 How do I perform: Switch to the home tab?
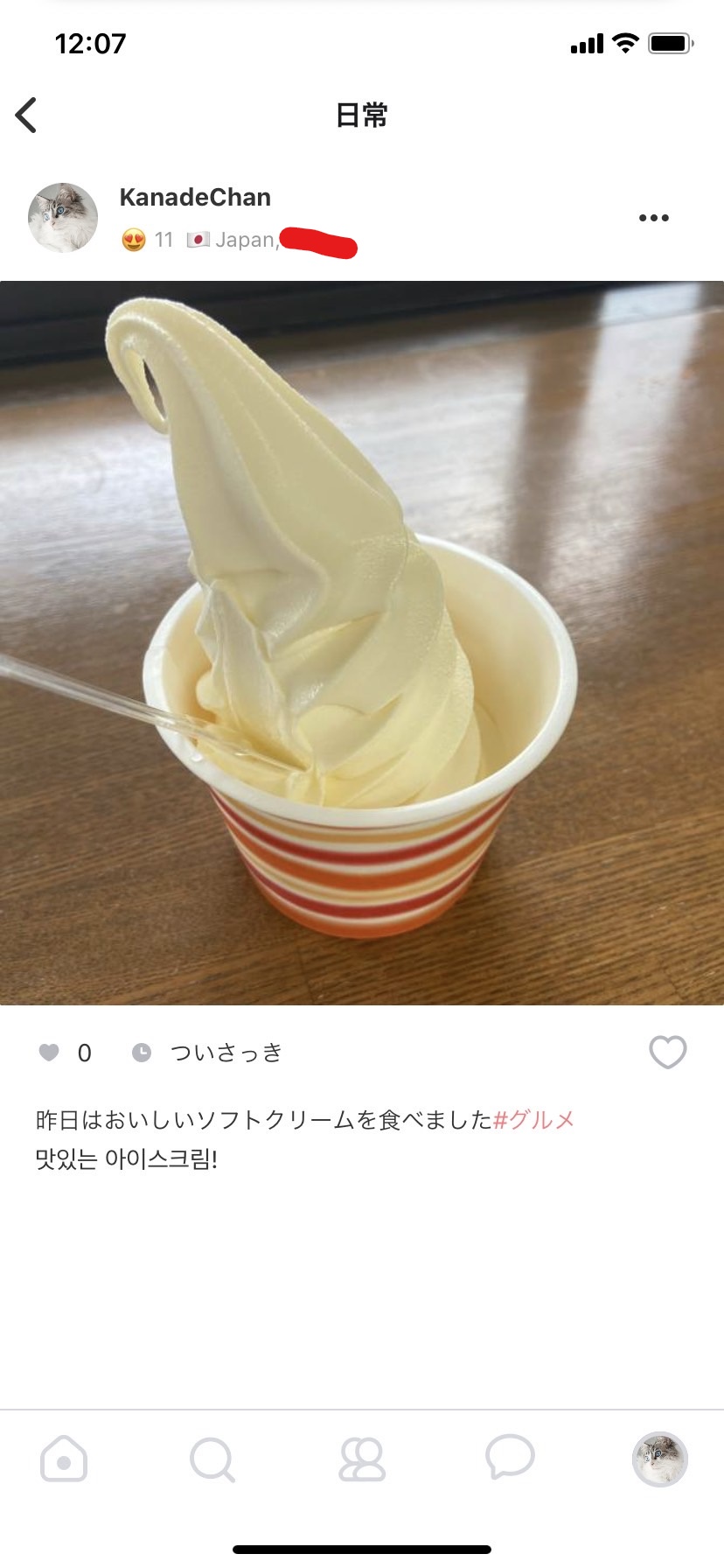click(x=64, y=1459)
